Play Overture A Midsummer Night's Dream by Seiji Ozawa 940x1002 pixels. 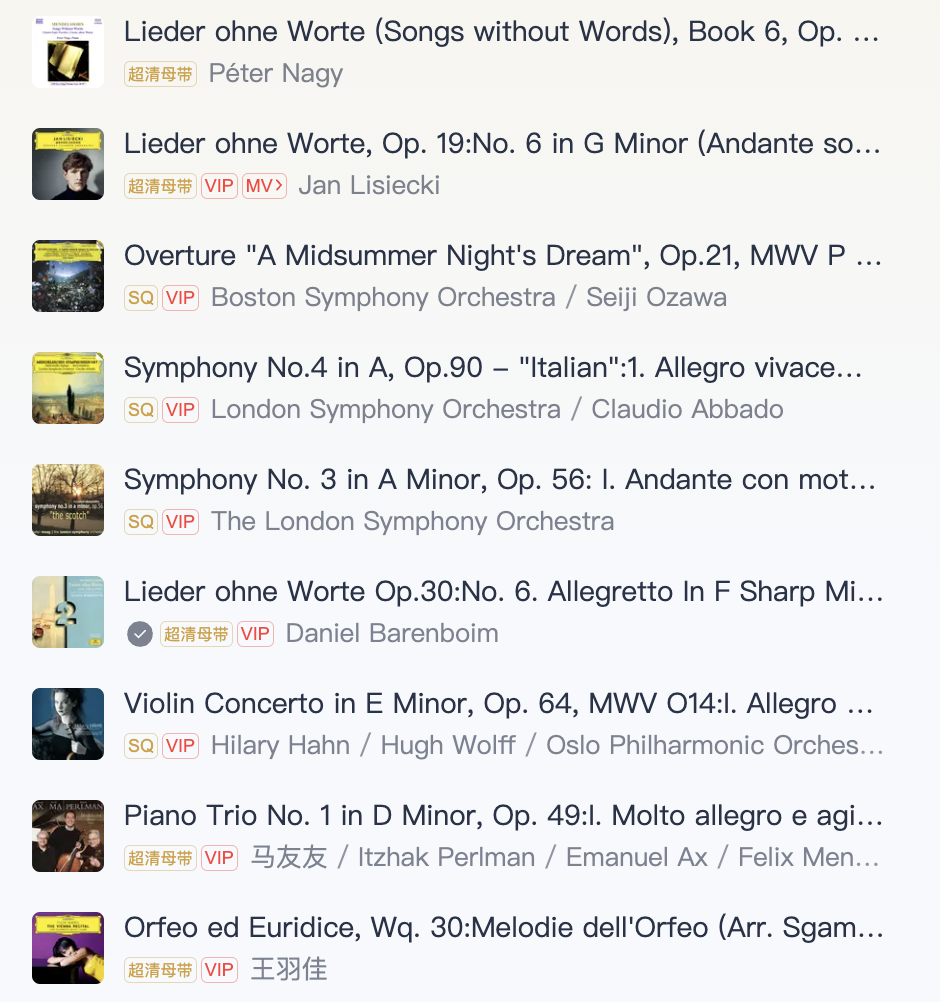click(470, 275)
